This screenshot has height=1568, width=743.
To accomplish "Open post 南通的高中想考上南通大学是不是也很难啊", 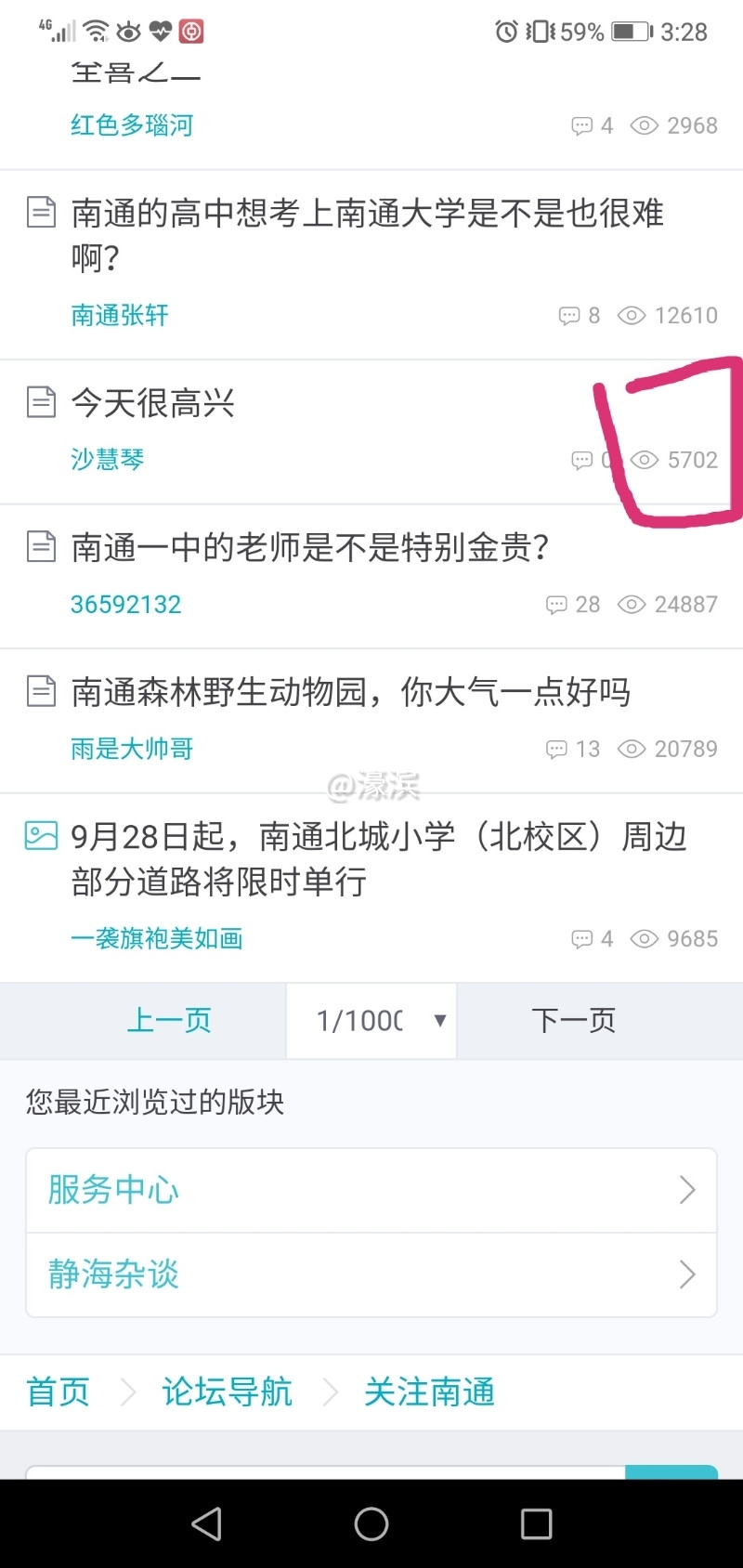I will [x=368, y=235].
